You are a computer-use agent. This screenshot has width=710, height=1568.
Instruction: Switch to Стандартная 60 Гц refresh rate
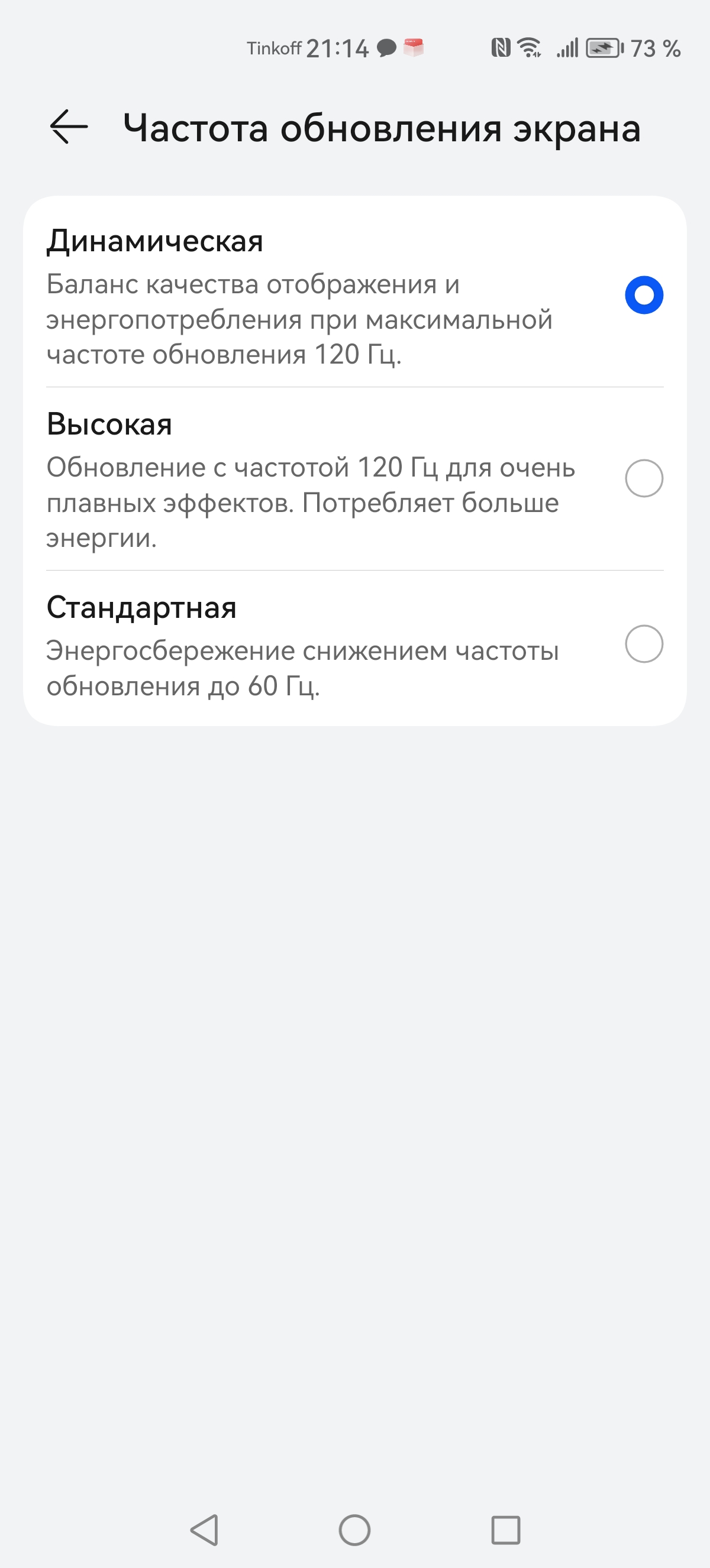point(644,644)
